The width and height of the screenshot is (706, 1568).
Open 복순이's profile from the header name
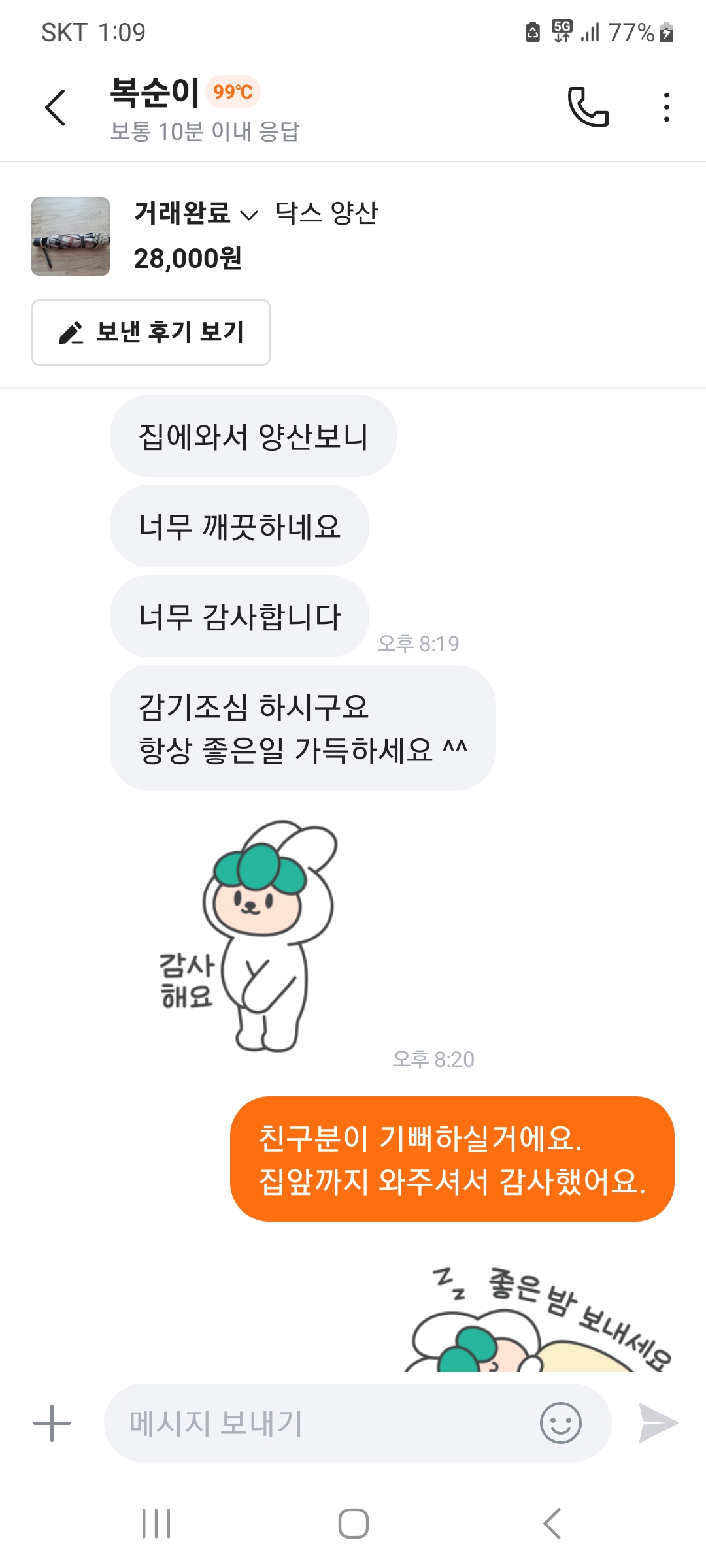tap(155, 93)
